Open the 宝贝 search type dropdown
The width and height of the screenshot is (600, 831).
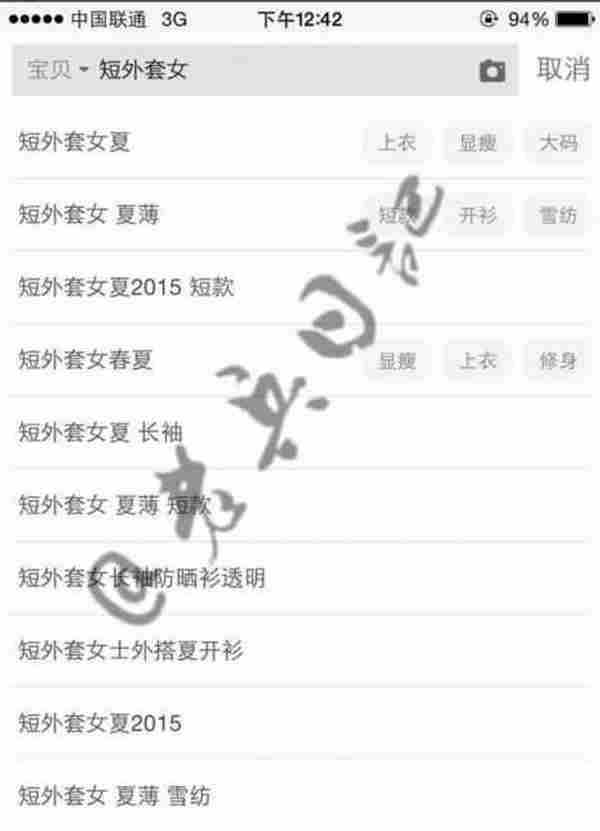57,70
